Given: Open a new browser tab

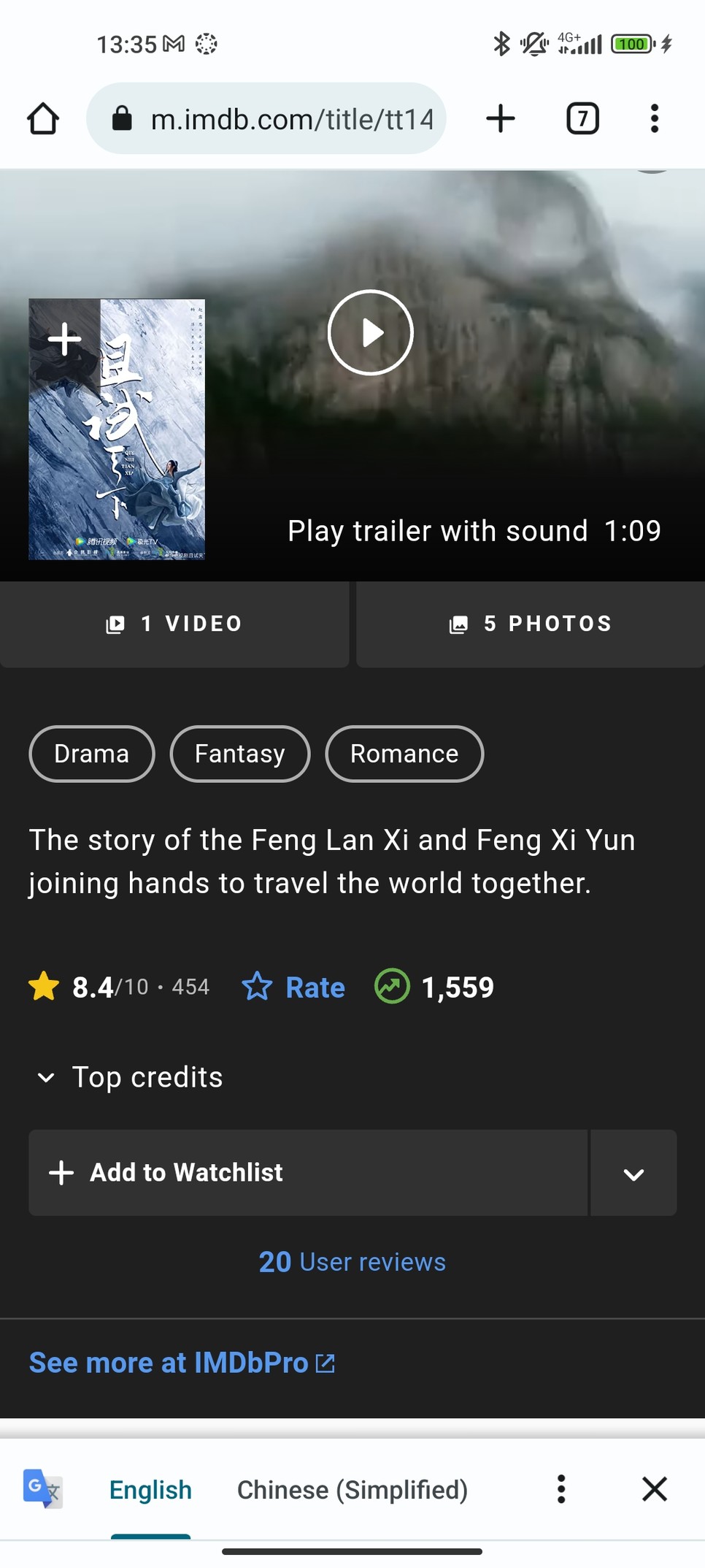Looking at the screenshot, I should pyautogui.click(x=501, y=118).
